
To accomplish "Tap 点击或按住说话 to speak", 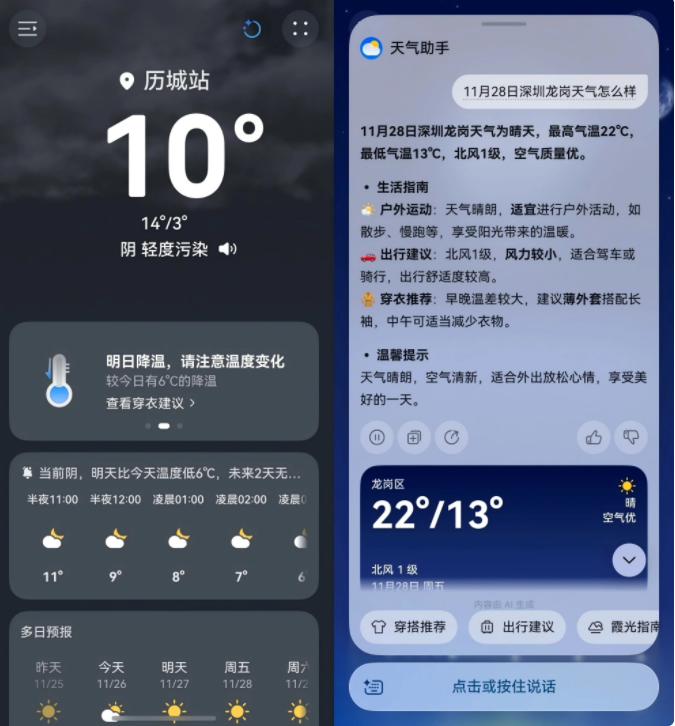I will pyautogui.click(x=503, y=686).
